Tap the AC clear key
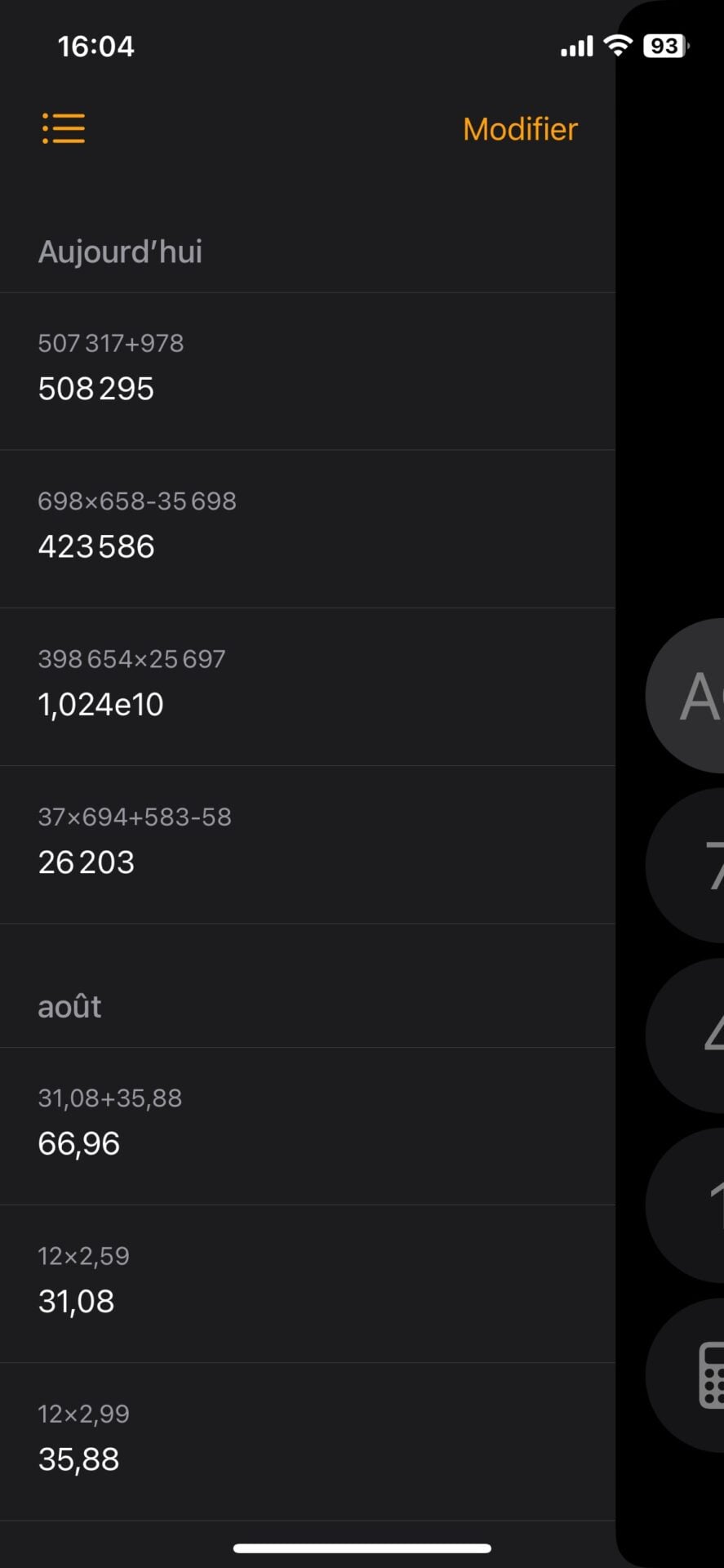 690,696
